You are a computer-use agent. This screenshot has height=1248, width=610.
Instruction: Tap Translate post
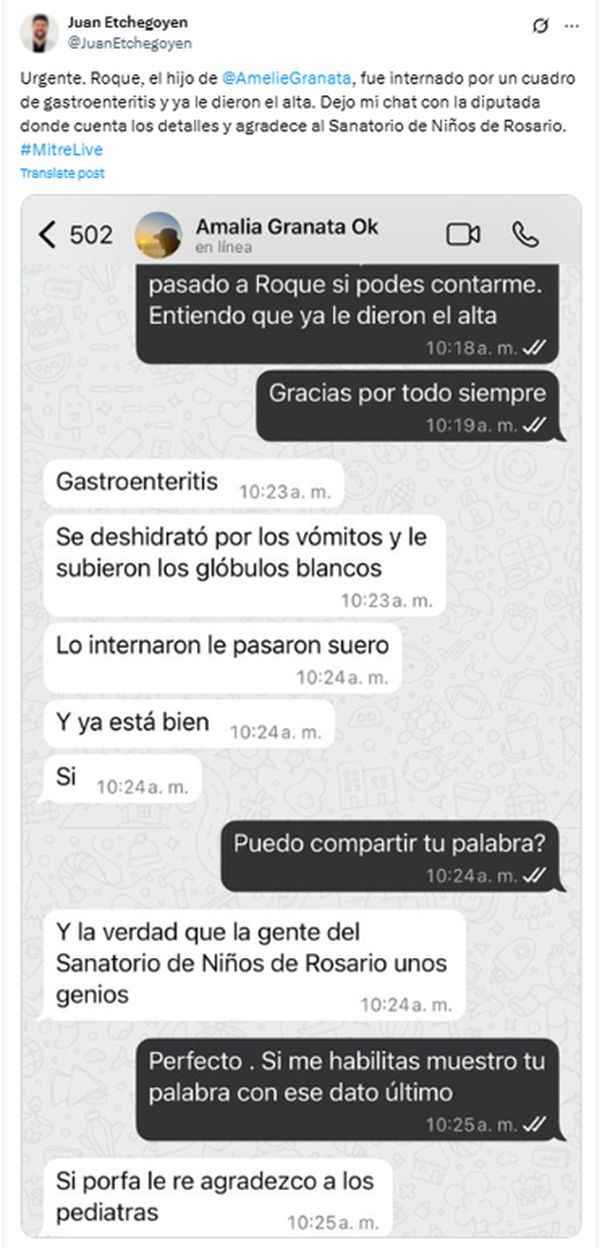[61, 174]
